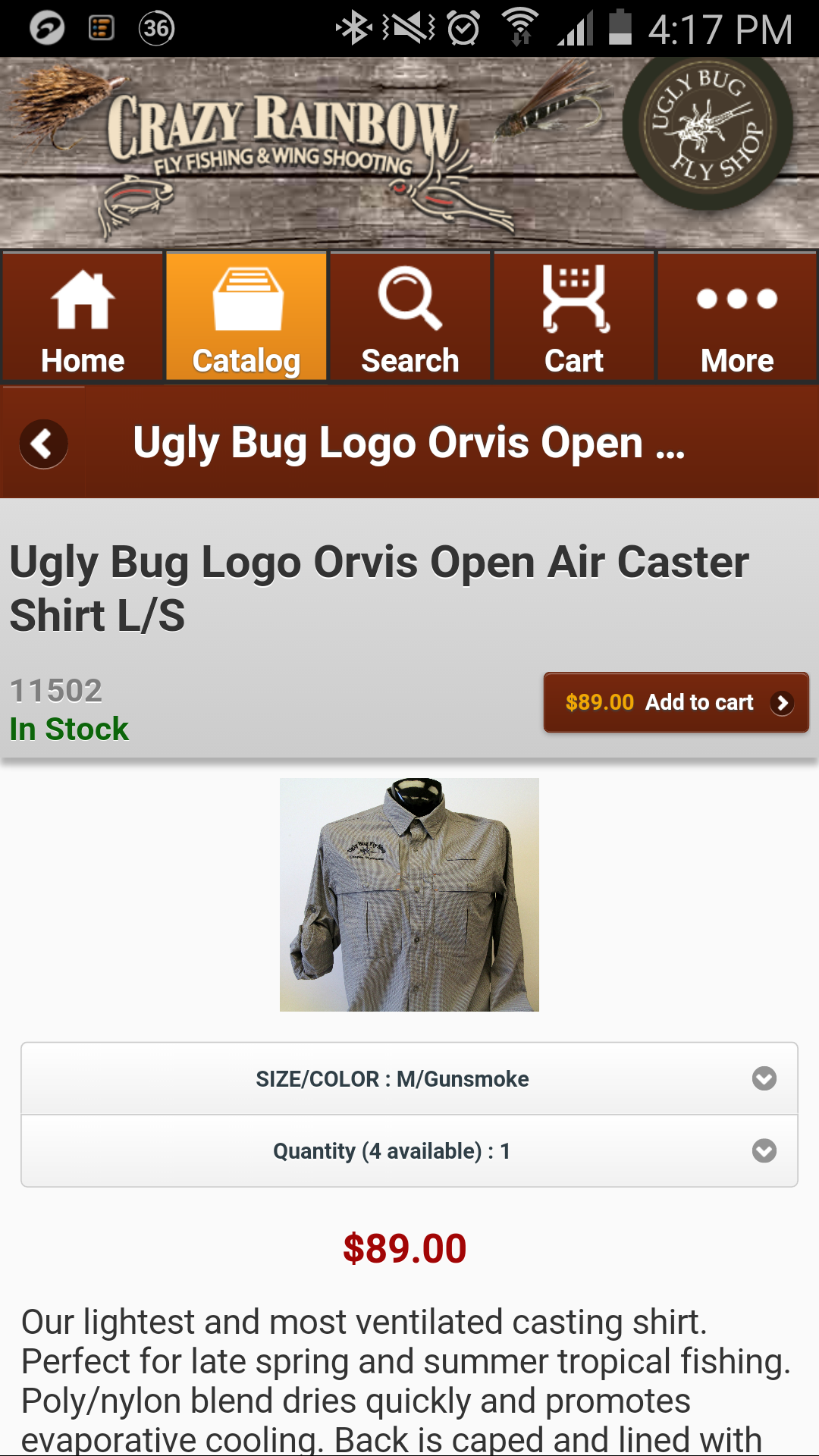
Task: Open the Catalog tab
Action: (246, 317)
